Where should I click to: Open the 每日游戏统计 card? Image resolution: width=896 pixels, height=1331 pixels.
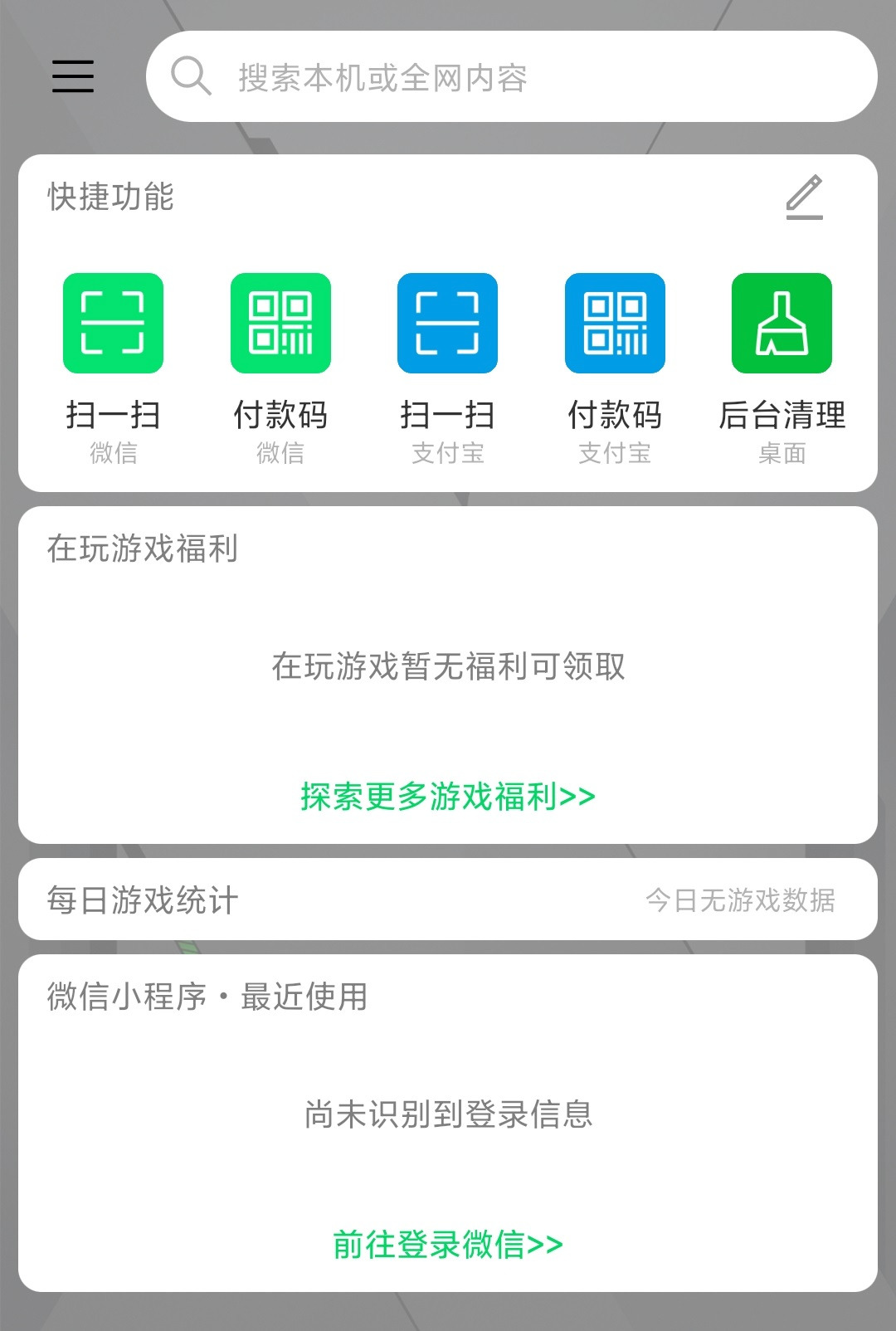click(x=448, y=900)
